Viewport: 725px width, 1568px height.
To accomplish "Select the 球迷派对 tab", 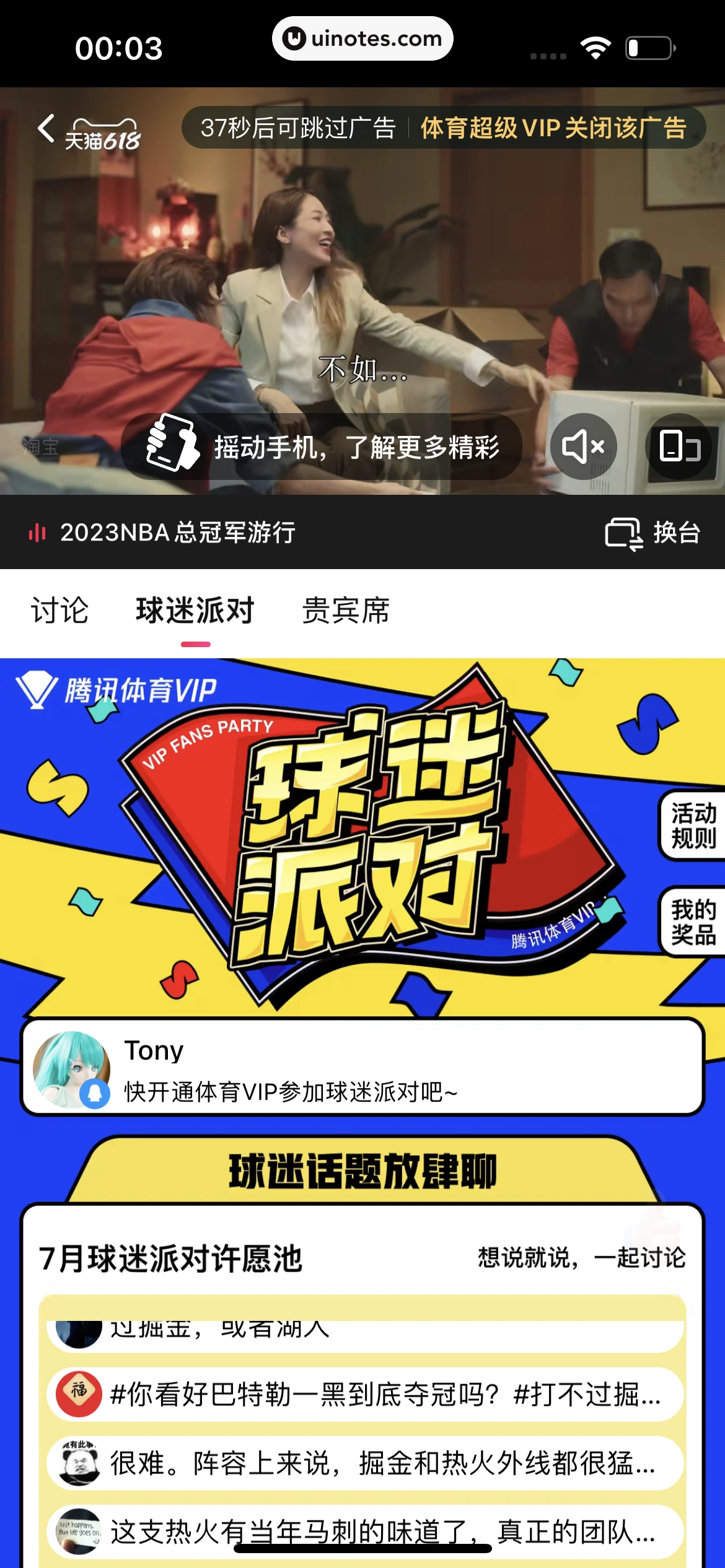I will click(195, 611).
